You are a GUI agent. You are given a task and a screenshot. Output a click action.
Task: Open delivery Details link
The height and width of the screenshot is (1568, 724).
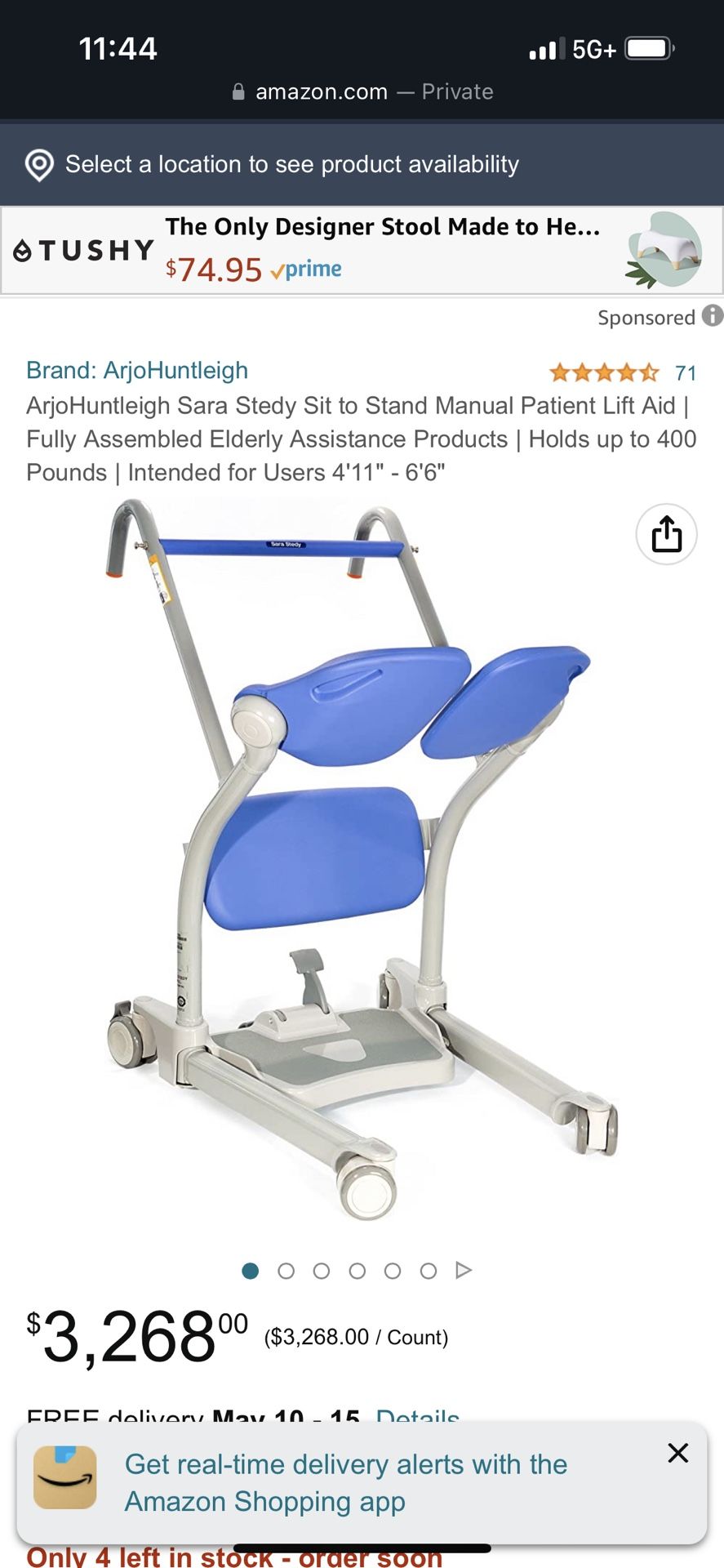tap(417, 1416)
